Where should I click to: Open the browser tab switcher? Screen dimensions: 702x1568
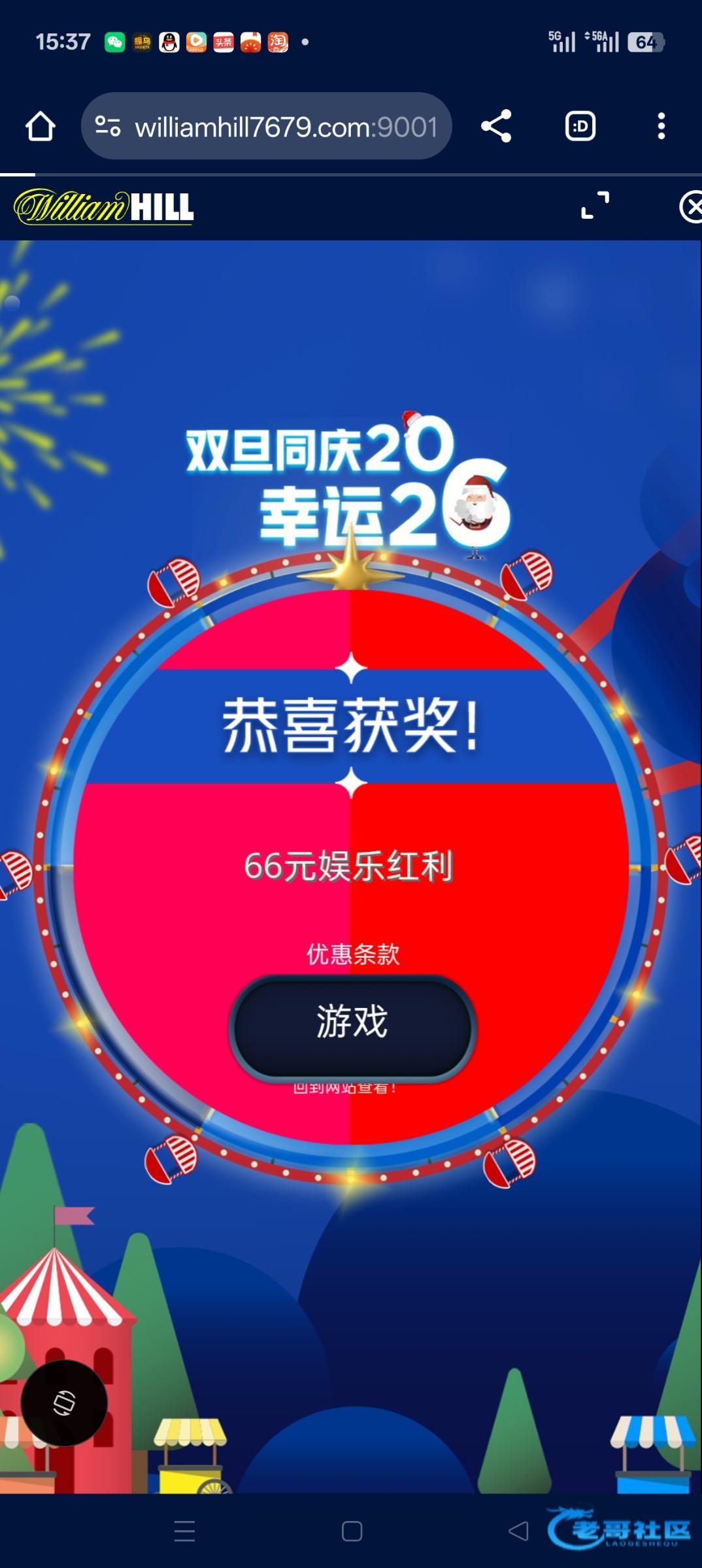pos(580,126)
